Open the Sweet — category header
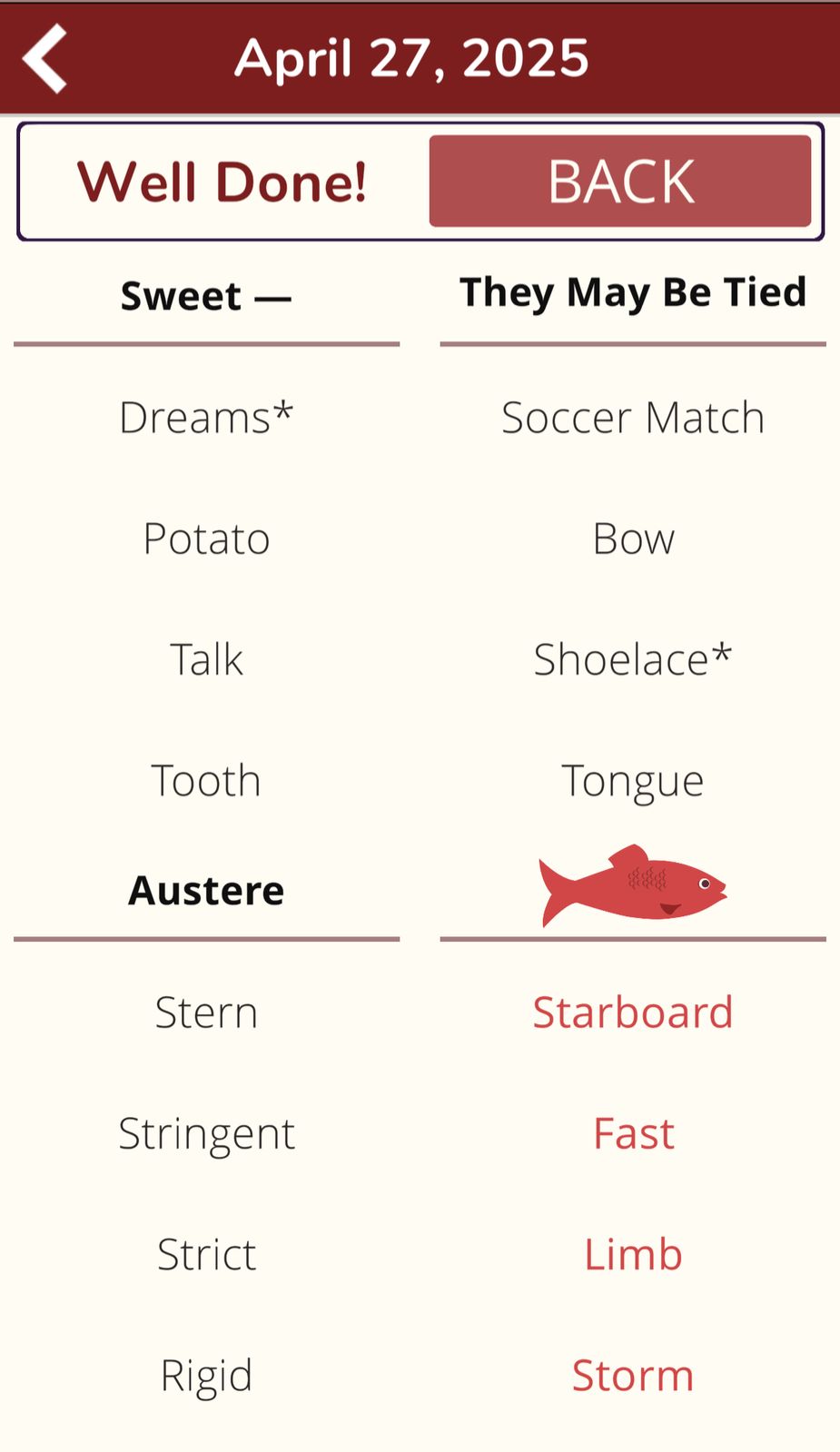Image resolution: width=840 pixels, height=1452 pixels. (205, 295)
